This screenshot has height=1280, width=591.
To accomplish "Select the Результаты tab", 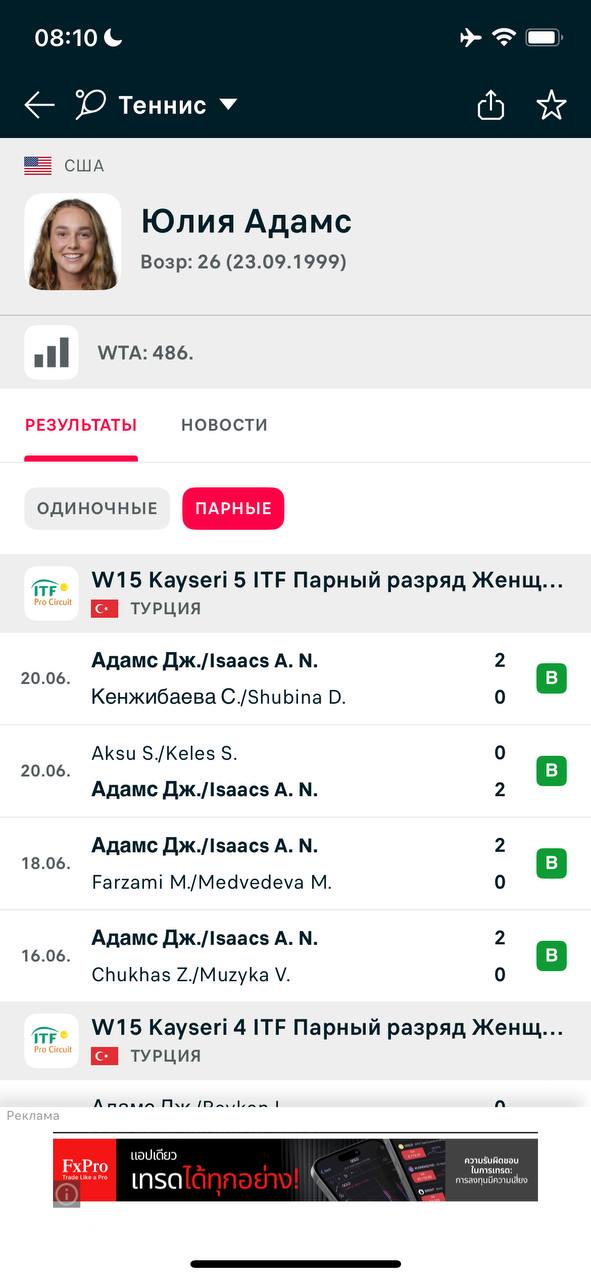I will pyautogui.click(x=81, y=425).
